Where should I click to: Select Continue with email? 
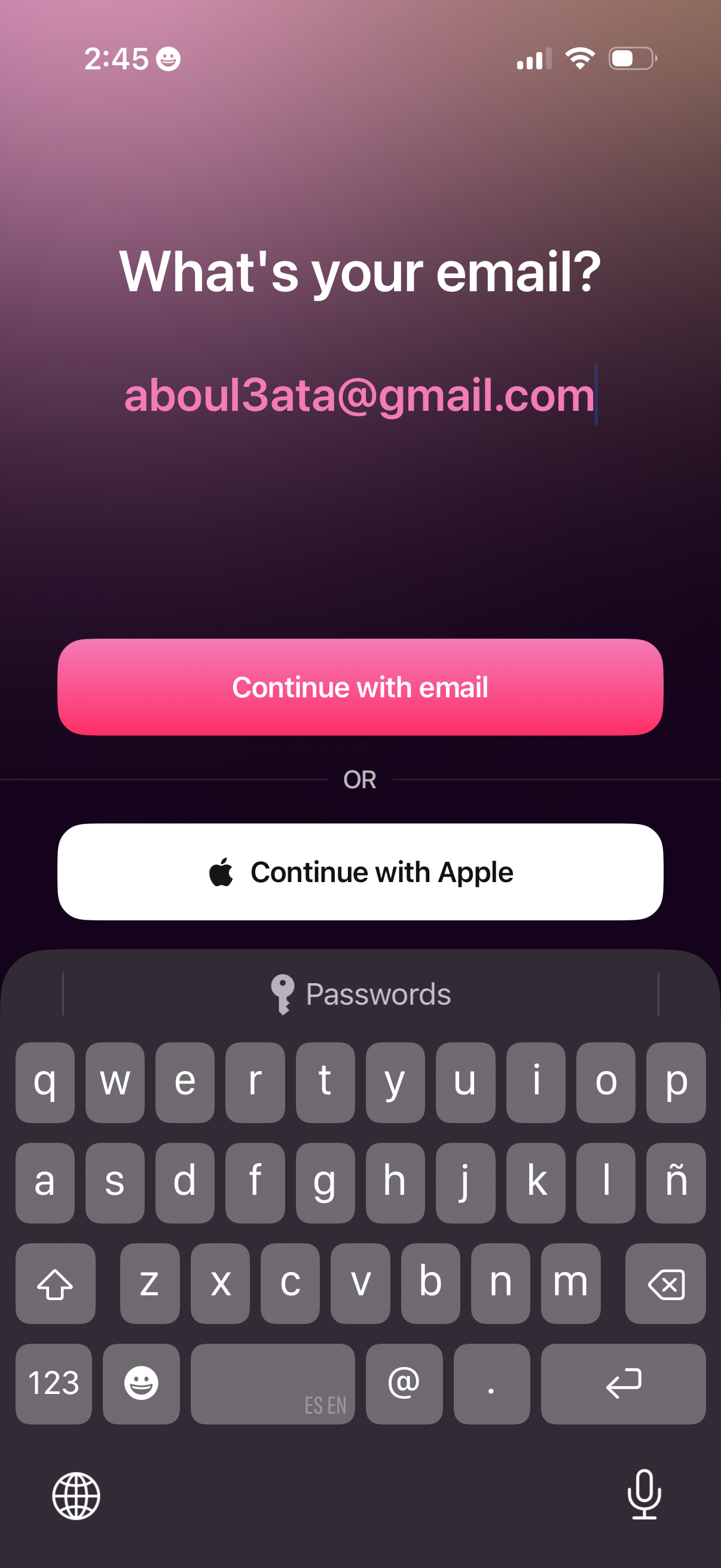click(x=360, y=687)
